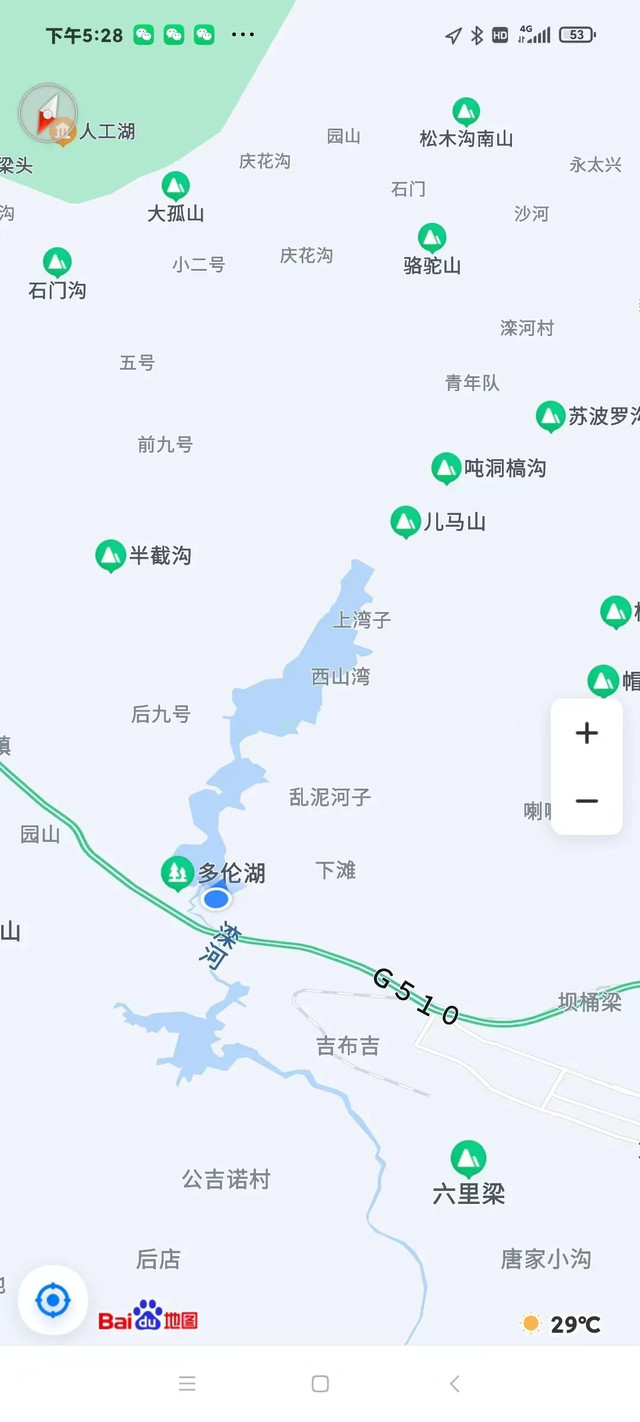Go back using the system back button
Image resolution: width=640 pixels, height=1422 pixels.
click(454, 1384)
